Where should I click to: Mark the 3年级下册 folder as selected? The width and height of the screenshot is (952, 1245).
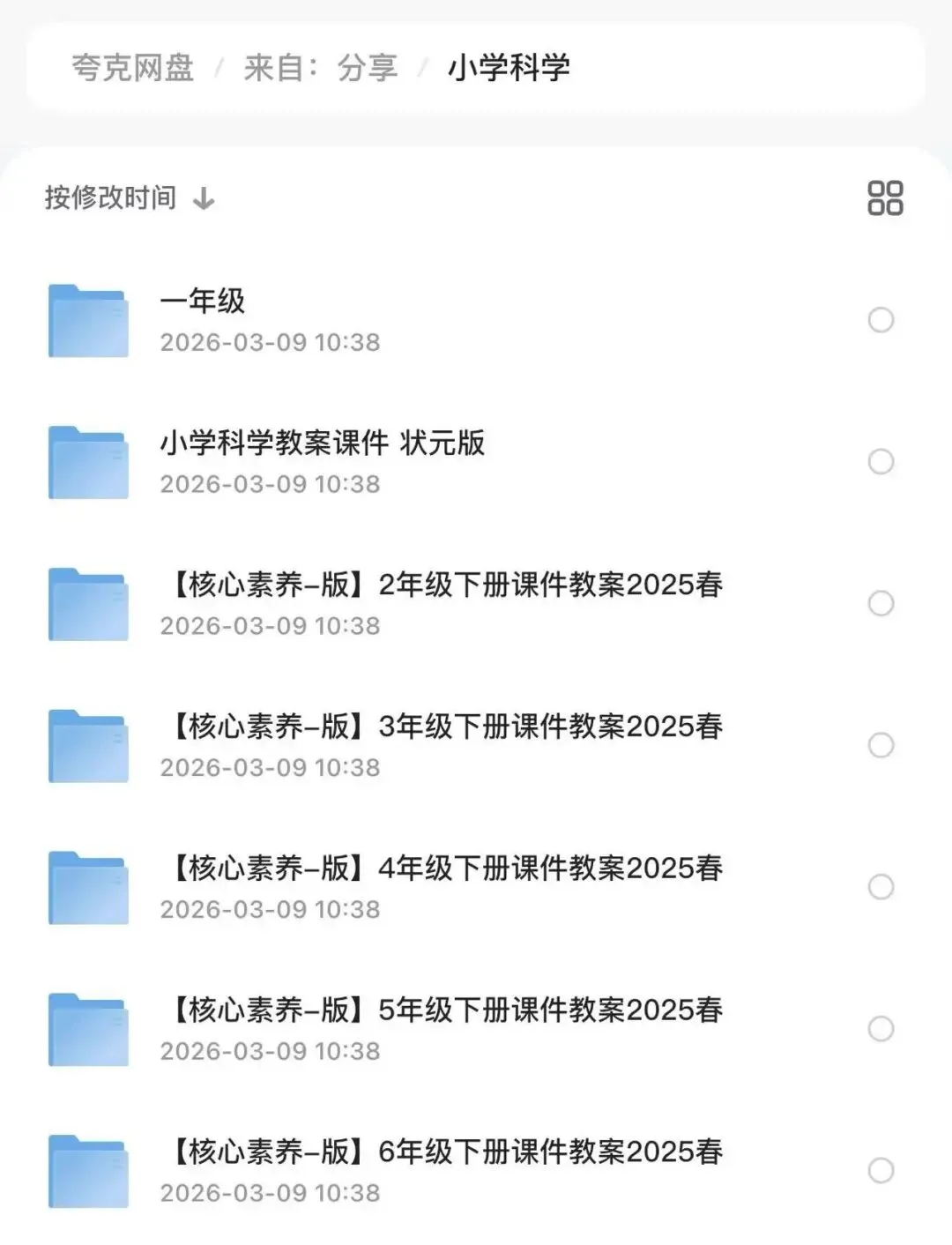click(x=881, y=746)
